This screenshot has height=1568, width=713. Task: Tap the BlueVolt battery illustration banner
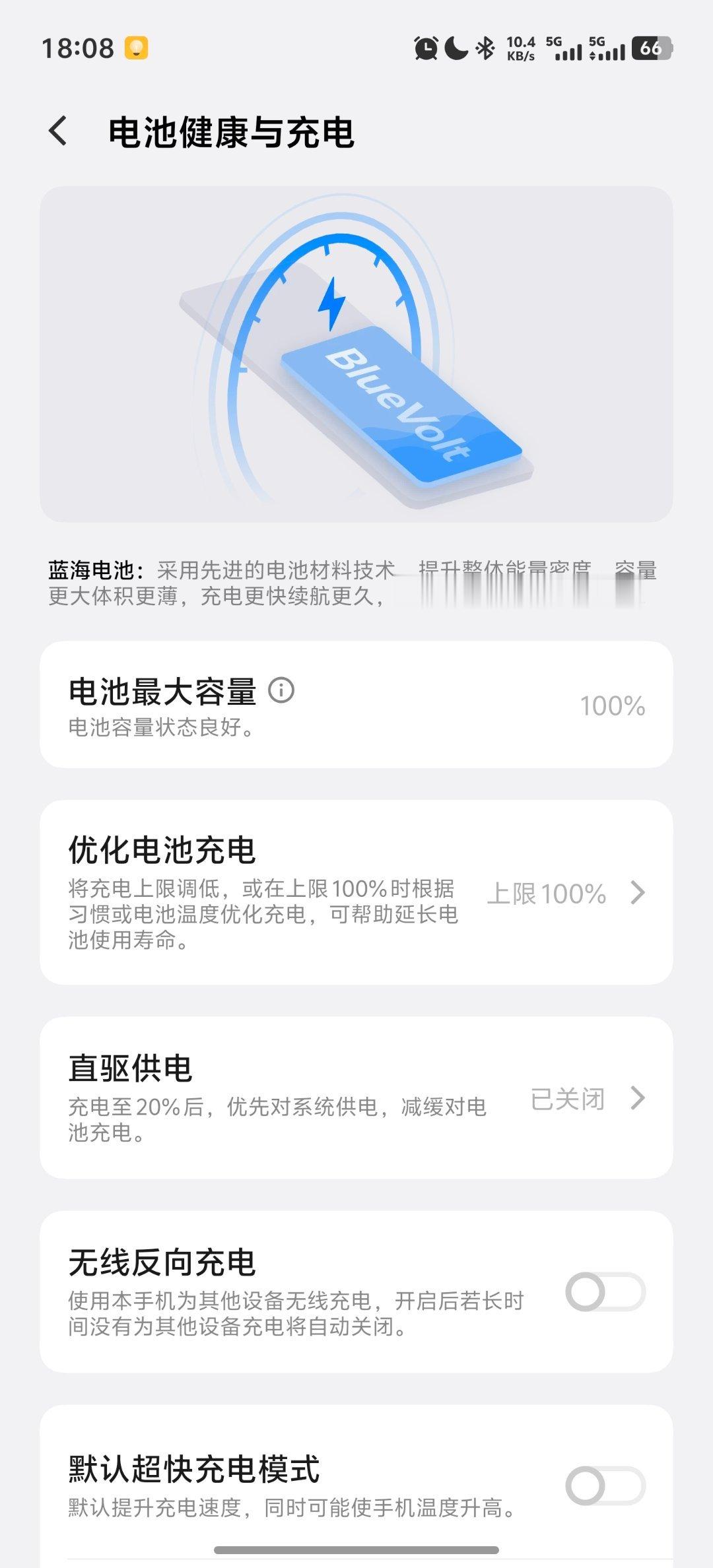pyautogui.click(x=356, y=353)
